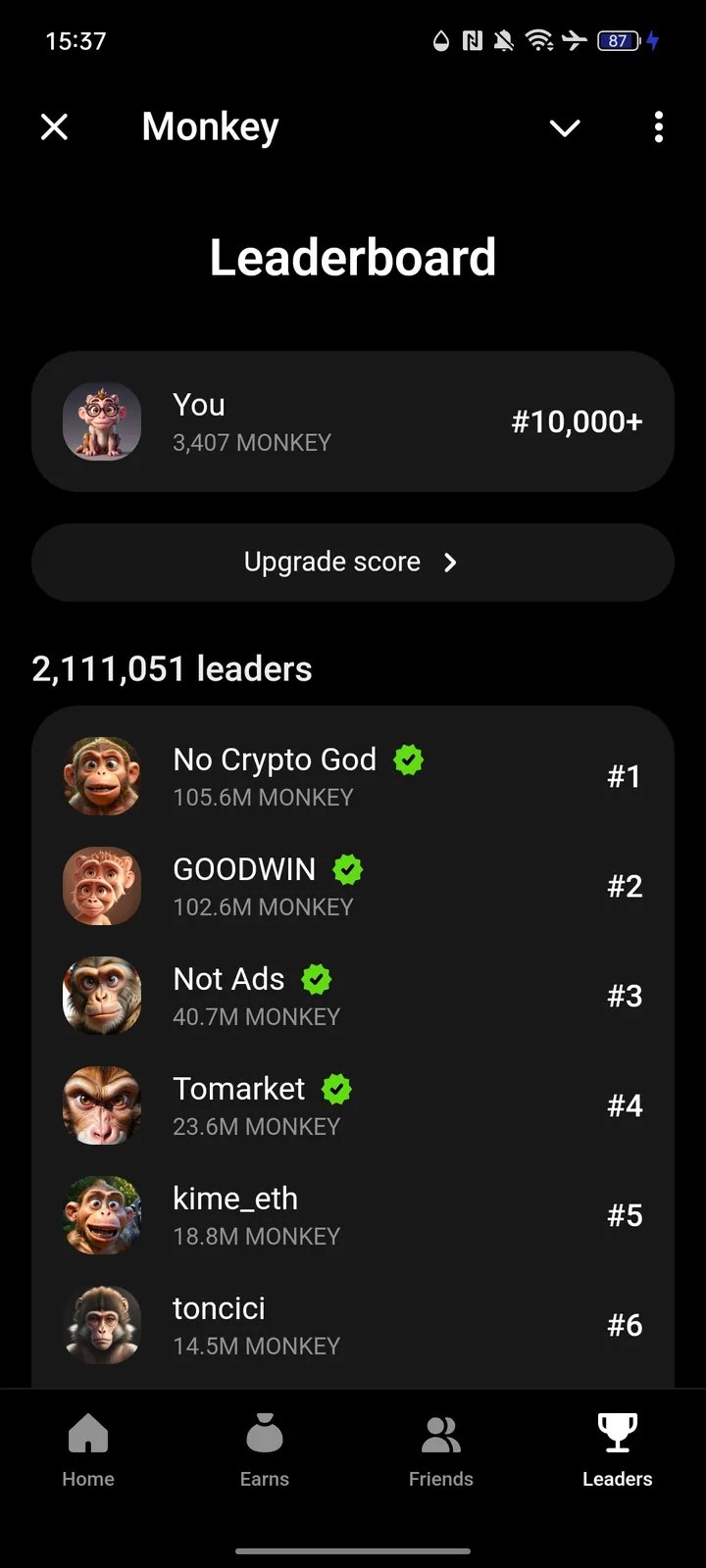
Task: Tap the battery indicator showing 87
Action: pyautogui.click(x=618, y=41)
